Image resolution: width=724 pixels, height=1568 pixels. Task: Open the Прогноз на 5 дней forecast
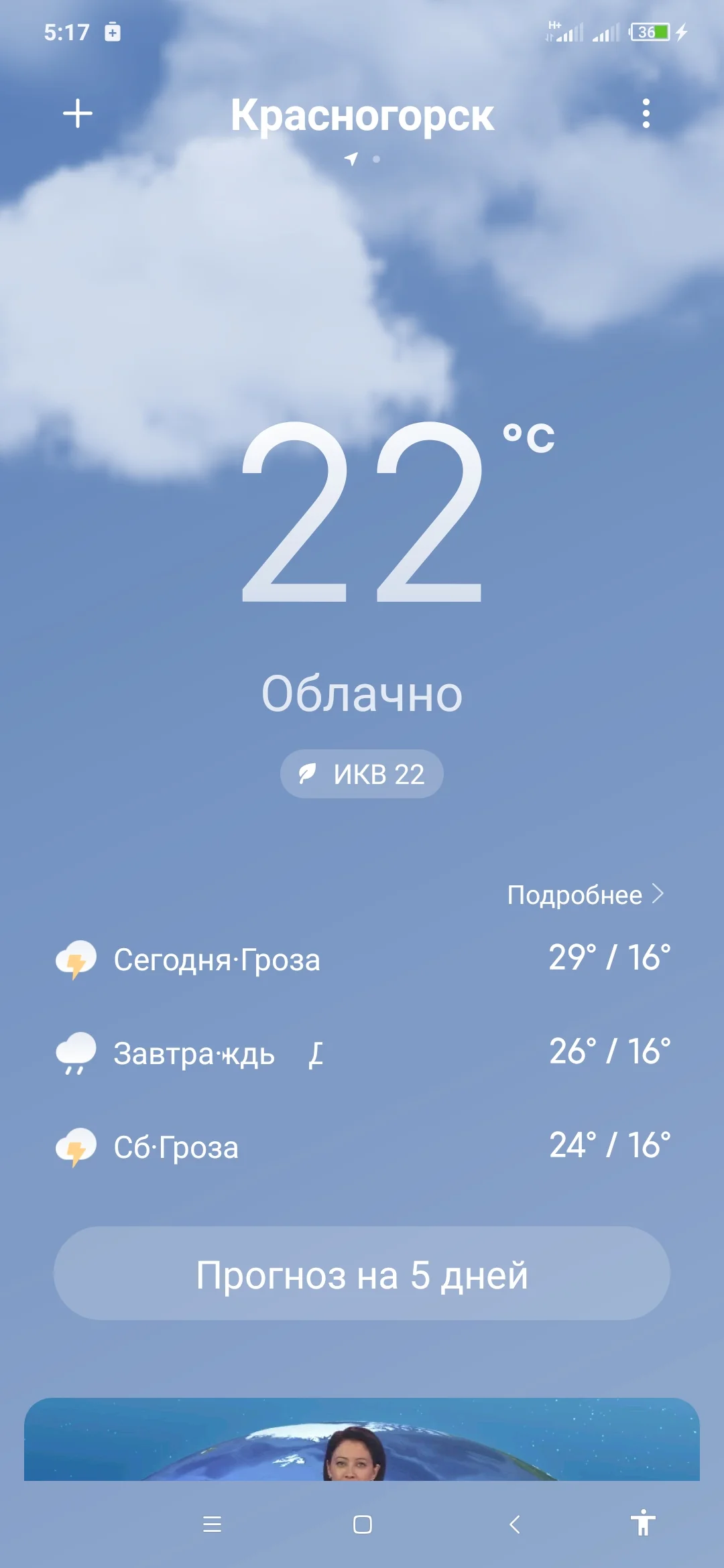pyautogui.click(x=362, y=1275)
